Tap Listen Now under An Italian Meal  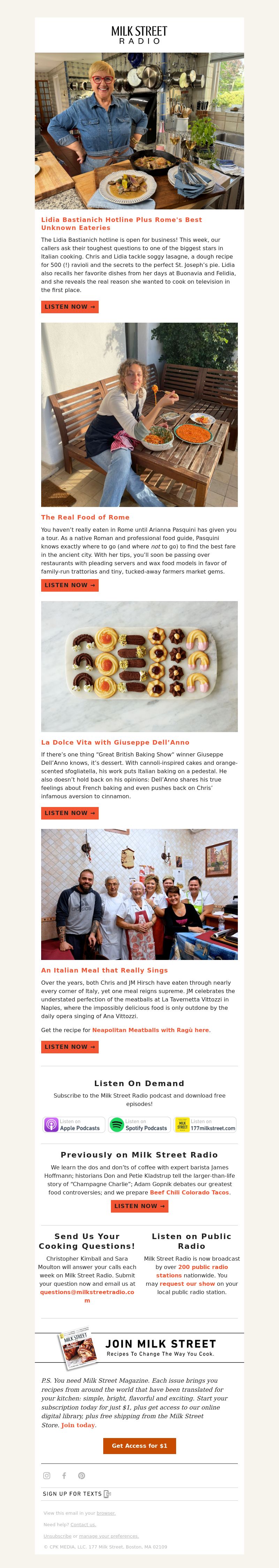coord(69,1046)
